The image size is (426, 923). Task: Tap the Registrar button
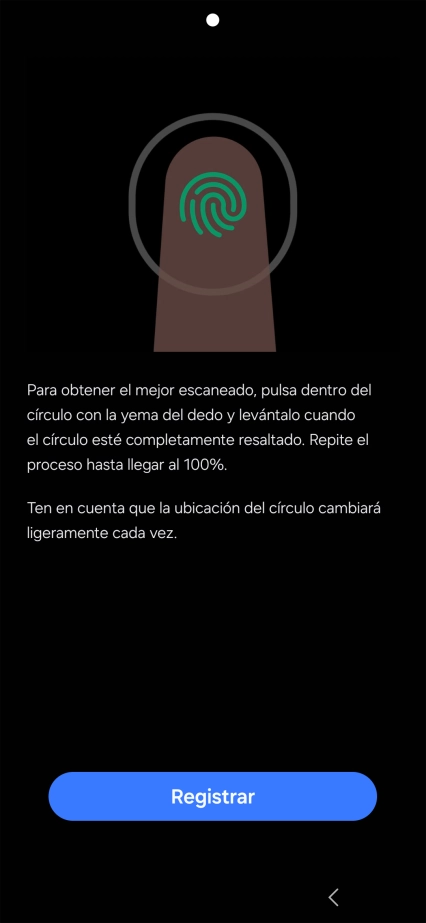tap(212, 796)
